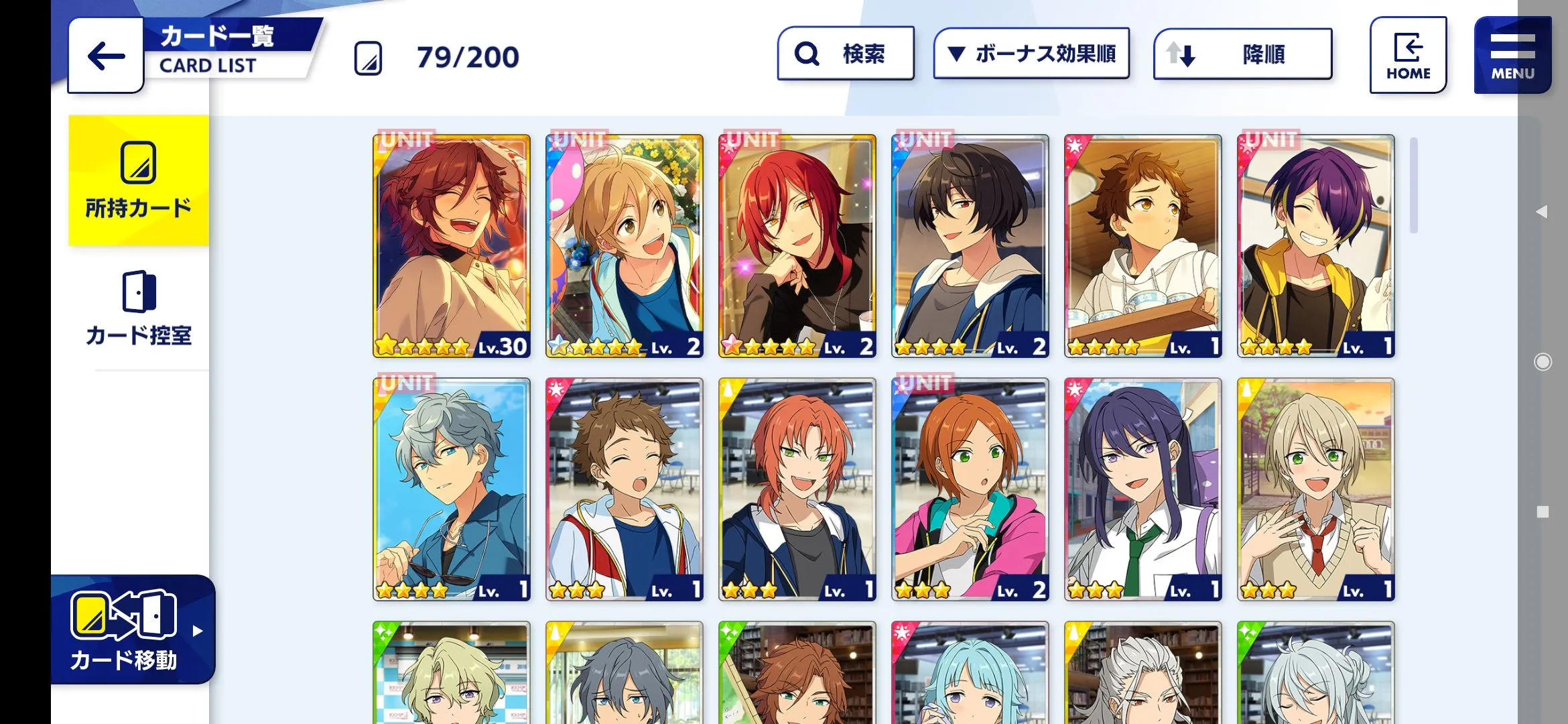Tap the system back triangle button
This screenshot has width=1568, height=724.
(x=1542, y=212)
